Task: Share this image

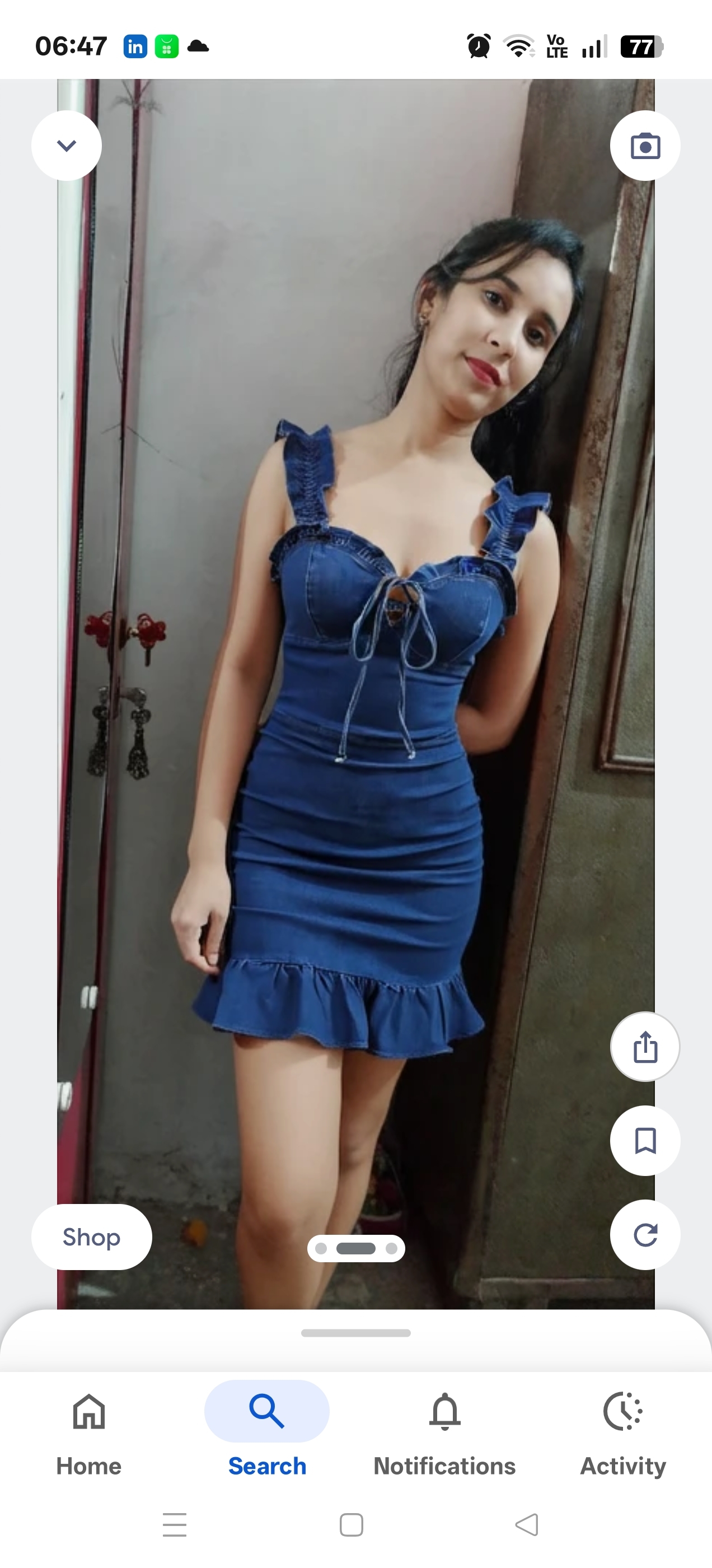Action: [x=645, y=1047]
